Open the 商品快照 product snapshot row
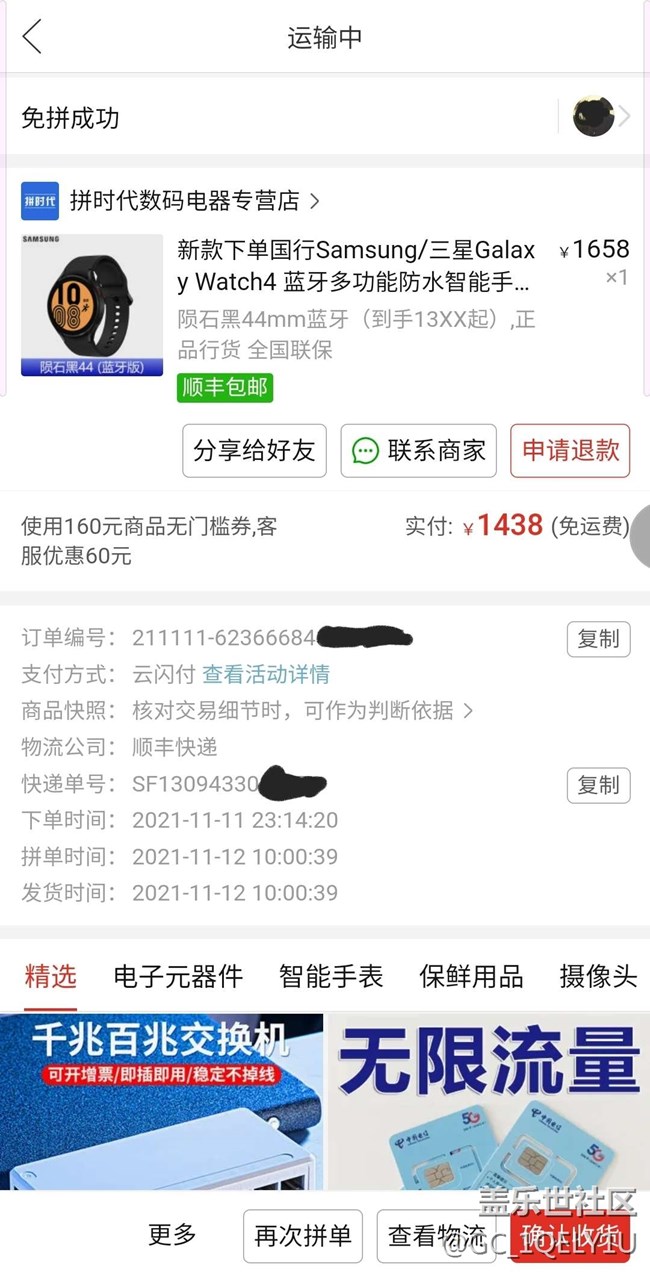This screenshot has height=1278, width=650. tap(300, 711)
